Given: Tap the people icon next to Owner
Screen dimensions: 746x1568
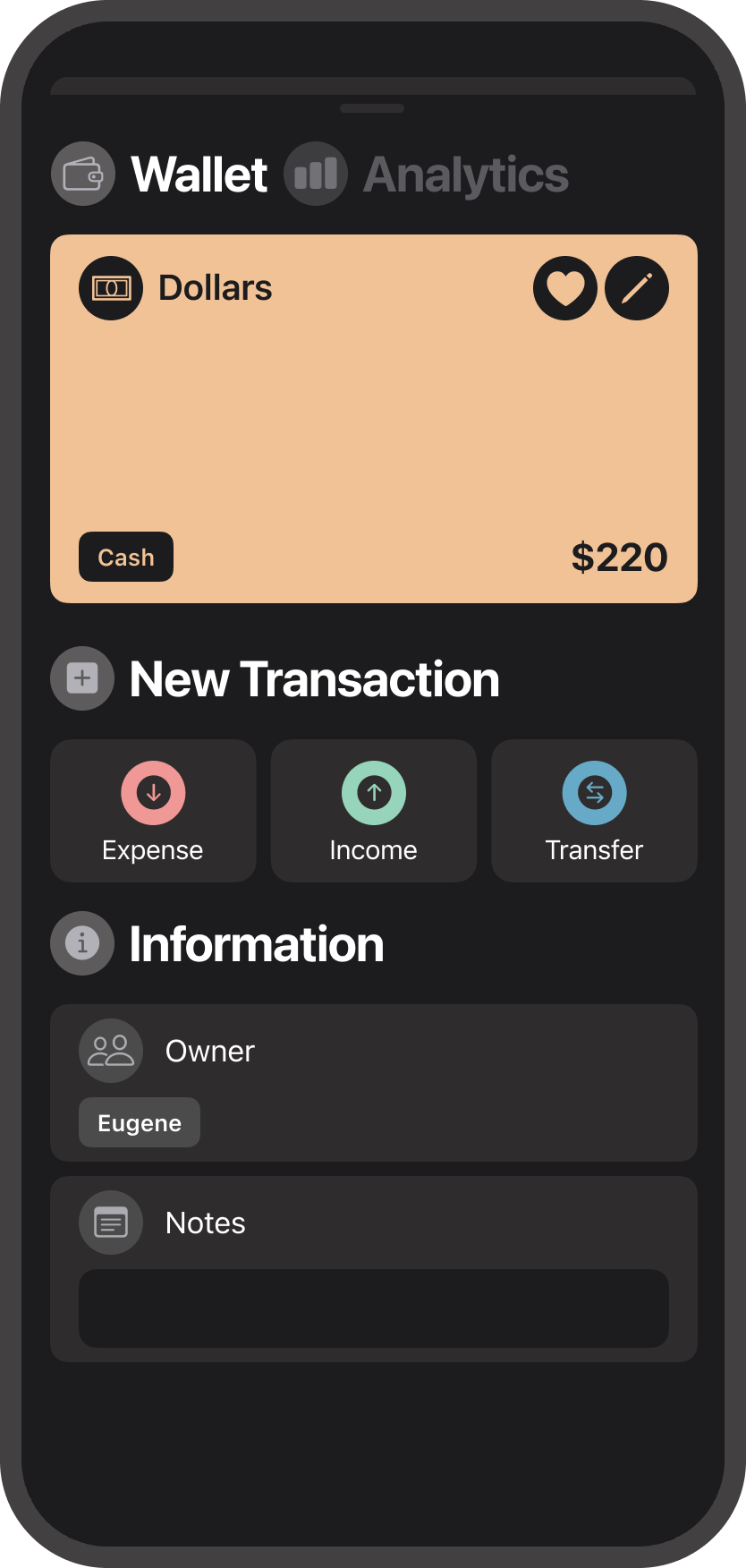Looking at the screenshot, I should pyautogui.click(x=110, y=1051).
